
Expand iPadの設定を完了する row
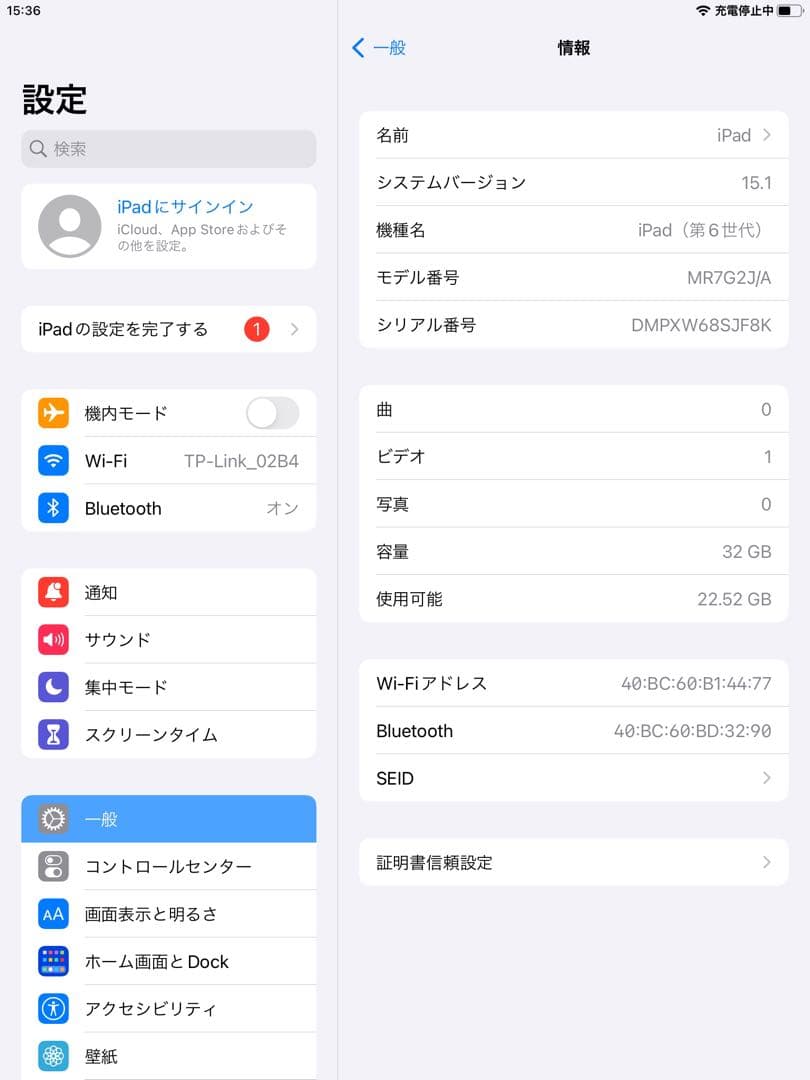(168, 329)
